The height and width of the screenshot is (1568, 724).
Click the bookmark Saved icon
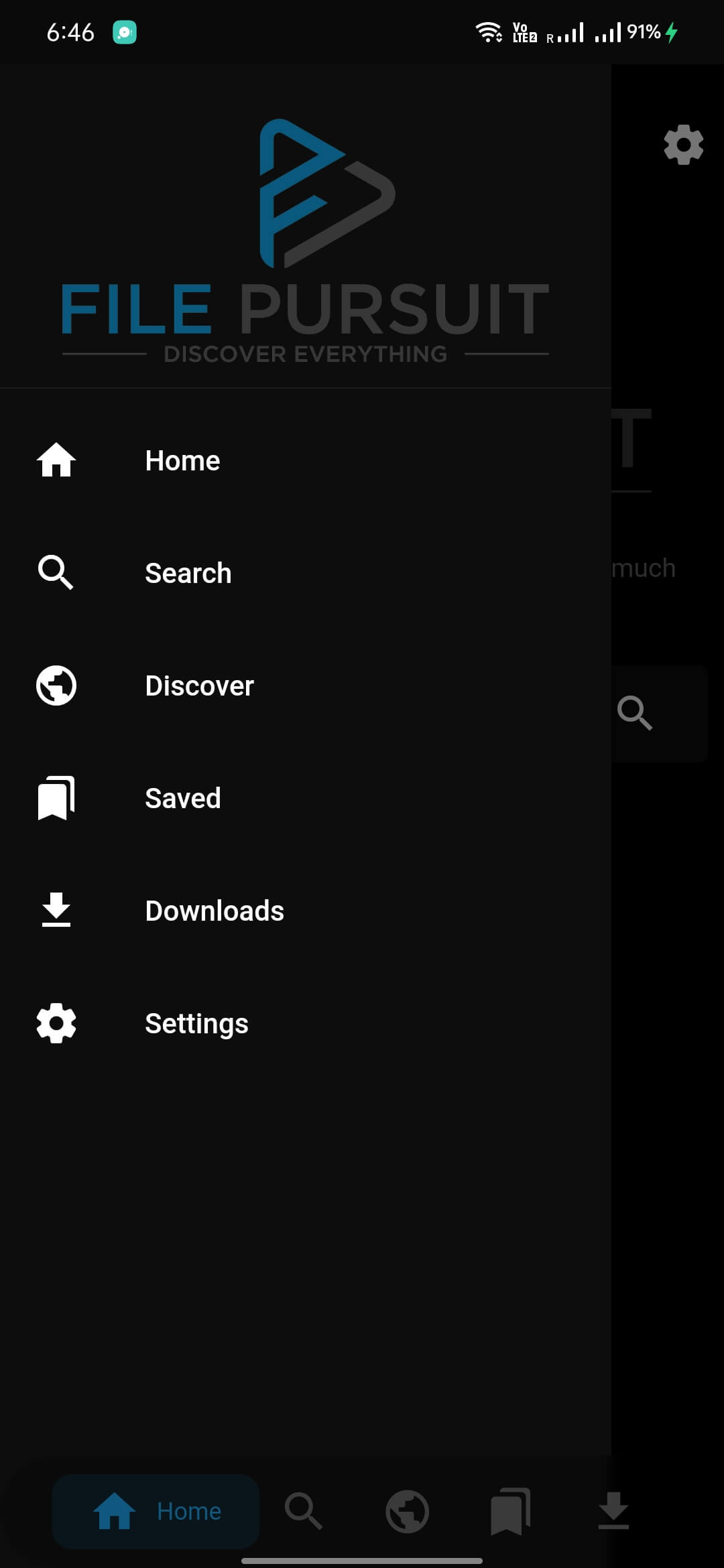point(56,797)
